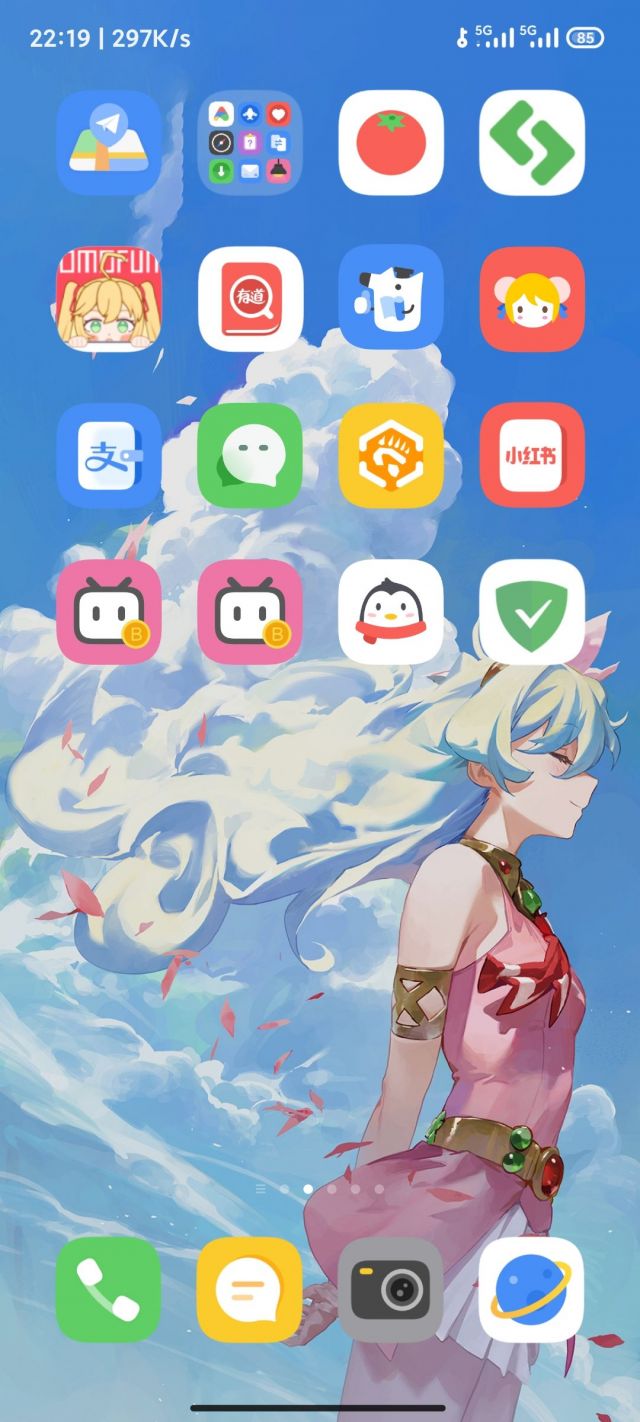Open the tools app folder
The width and height of the screenshot is (640, 1422).
coord(250,142)
